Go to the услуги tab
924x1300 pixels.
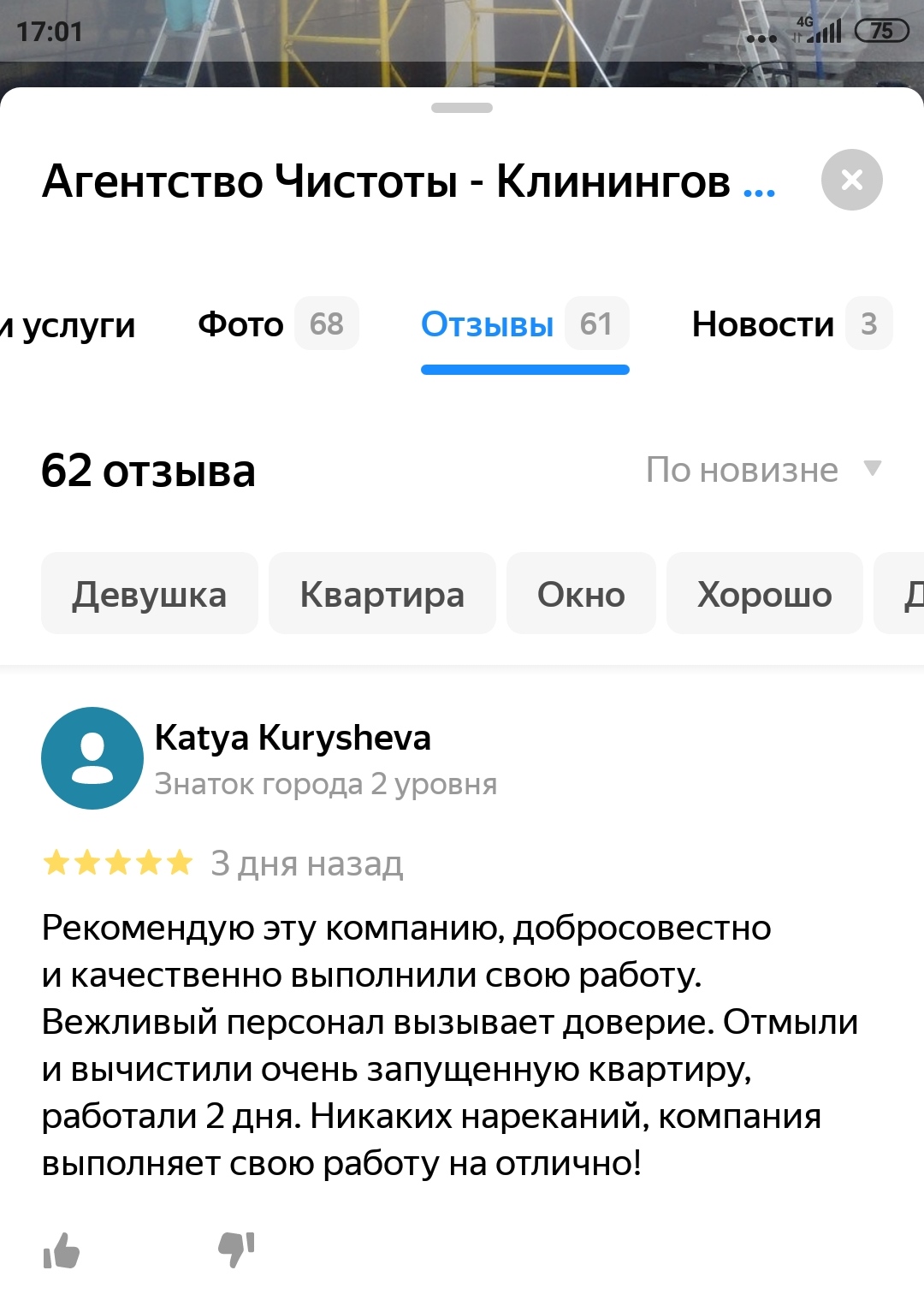[x=68, y=325]
